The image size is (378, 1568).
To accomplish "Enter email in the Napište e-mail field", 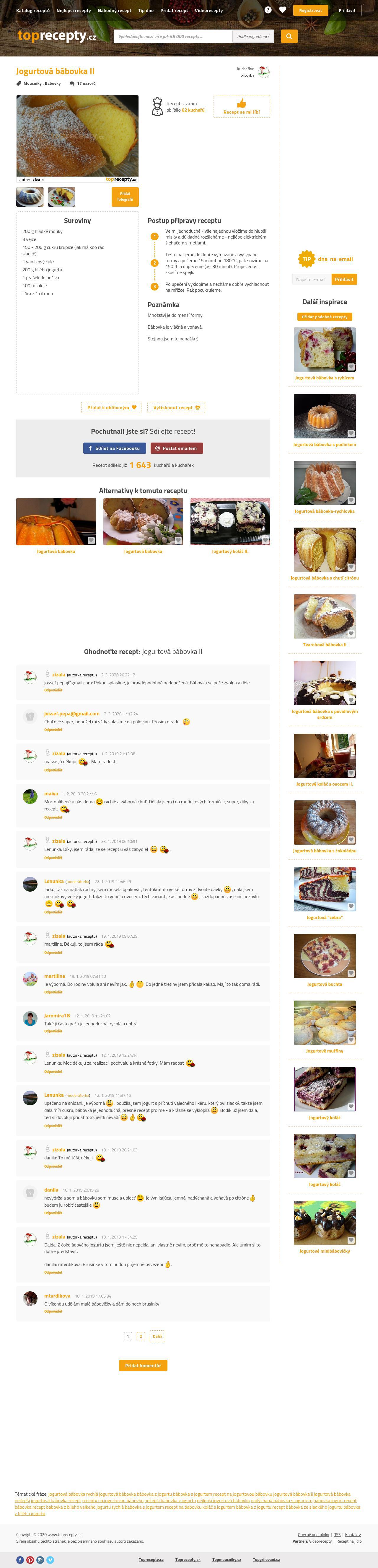I will pyautogui.click(x=311, y=279).
